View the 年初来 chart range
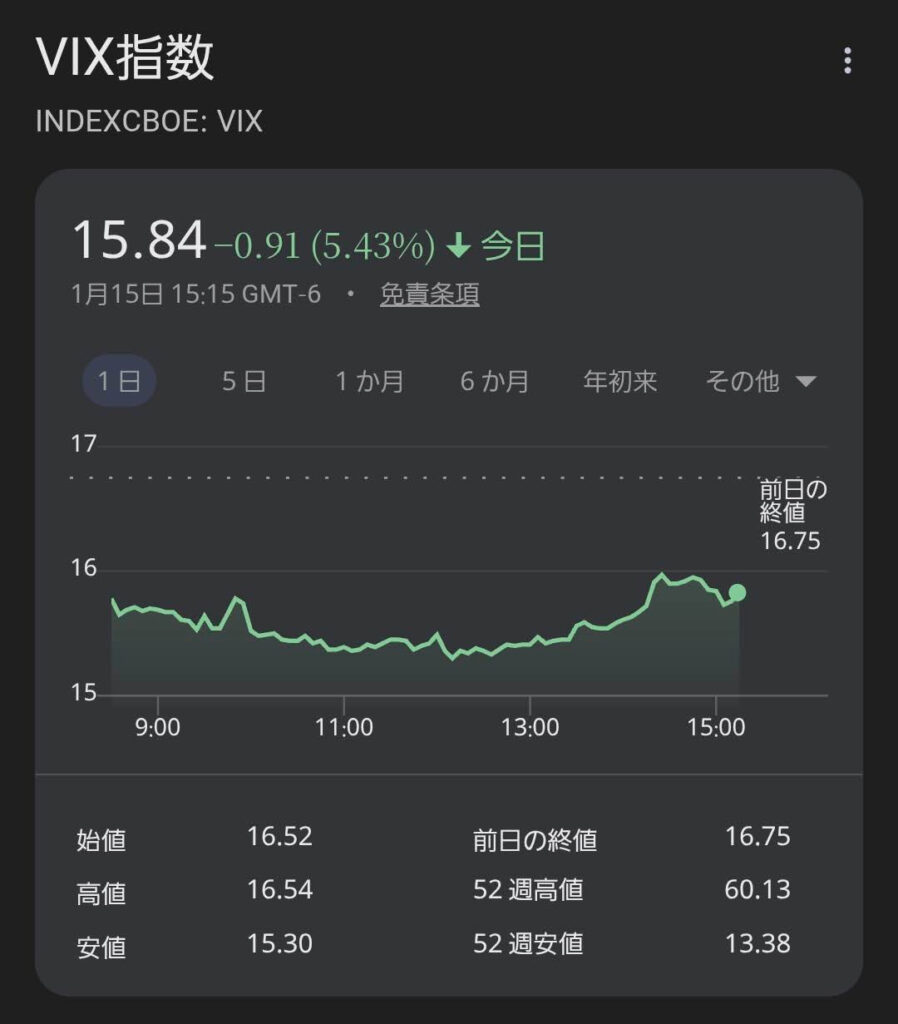 [x=620, y=381]
